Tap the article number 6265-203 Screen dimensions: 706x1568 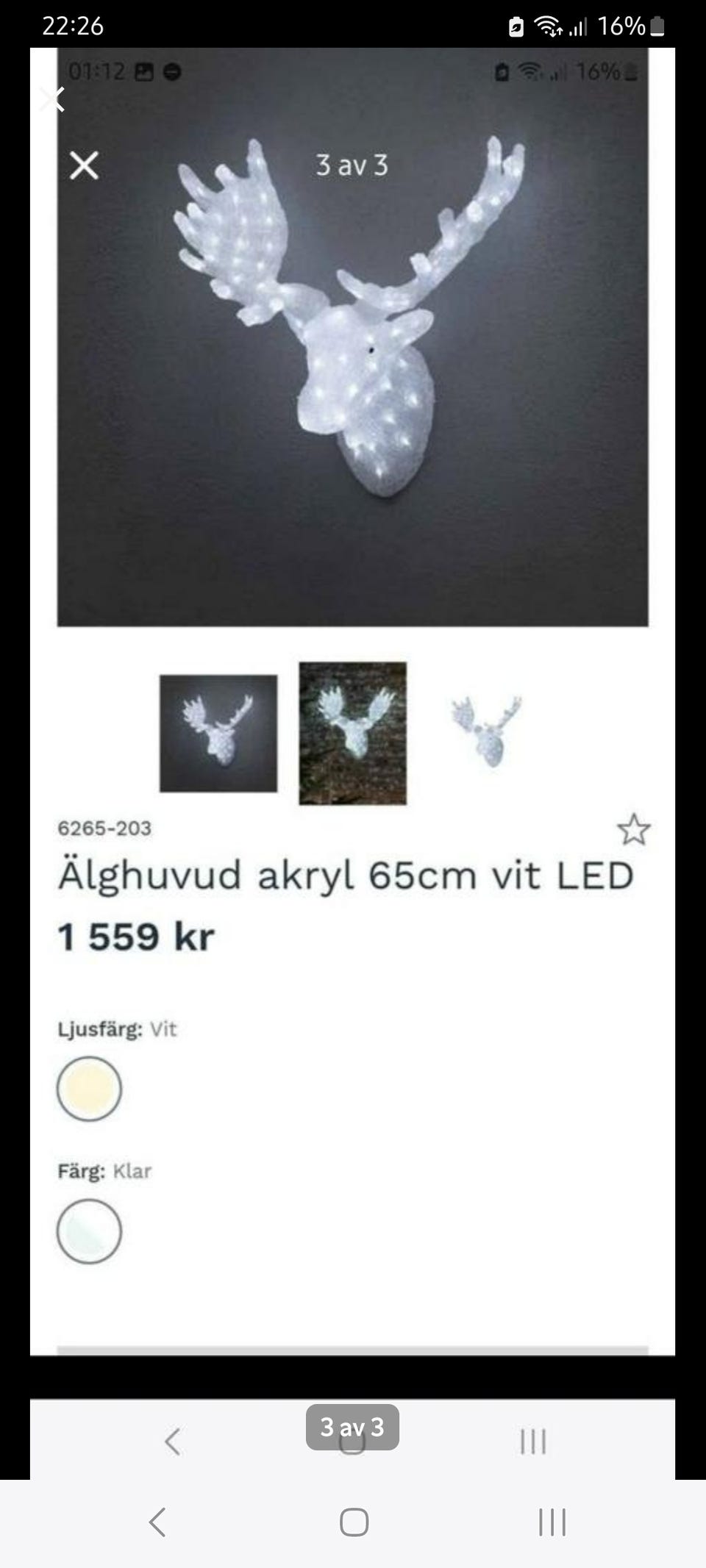(x=104, y=829)
